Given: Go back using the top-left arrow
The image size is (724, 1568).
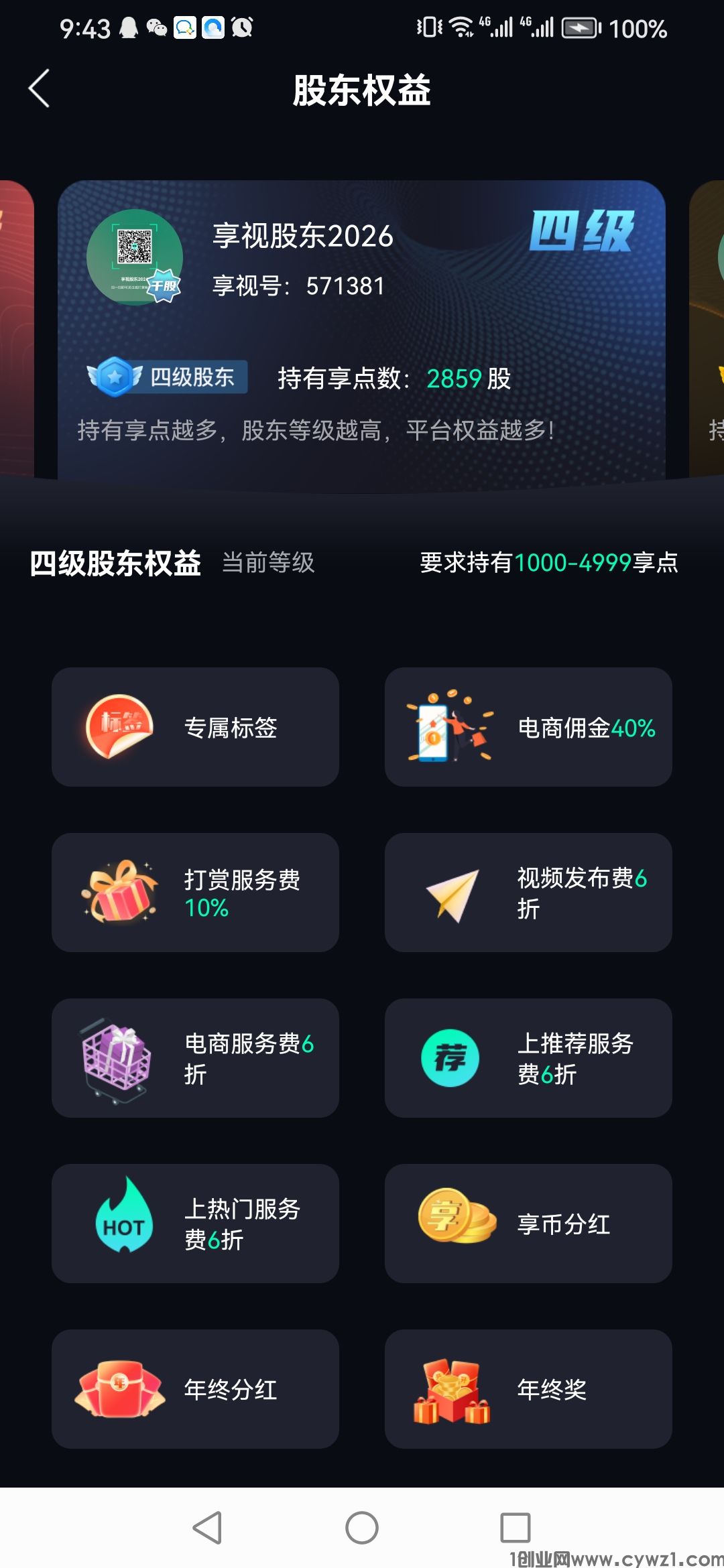Looking at the screenshot, I should (38, 88).
